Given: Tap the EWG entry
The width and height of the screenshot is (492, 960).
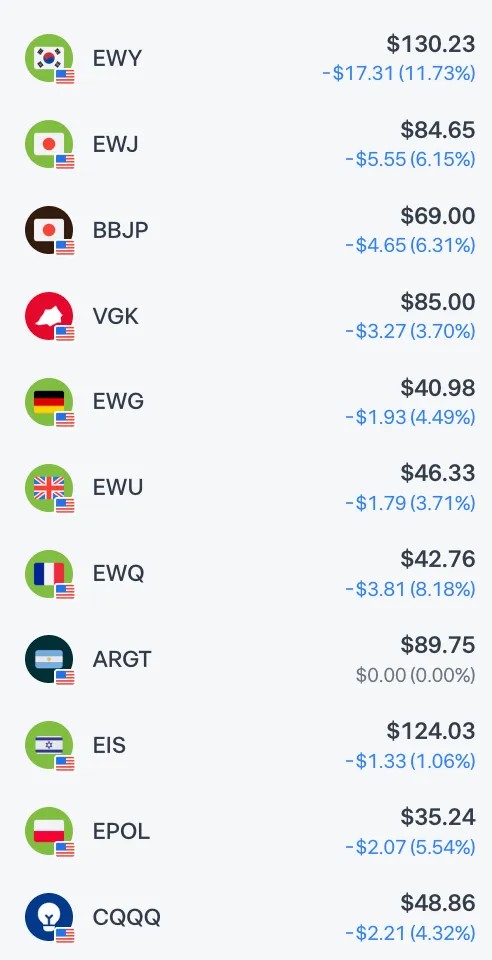Looking at the screenshot, I should click(246, 402).
